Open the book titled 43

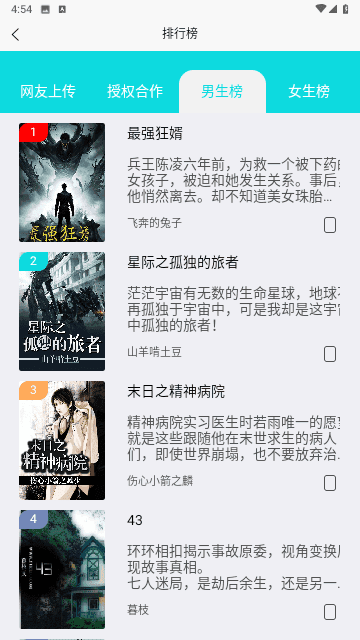tap(135, 520)
